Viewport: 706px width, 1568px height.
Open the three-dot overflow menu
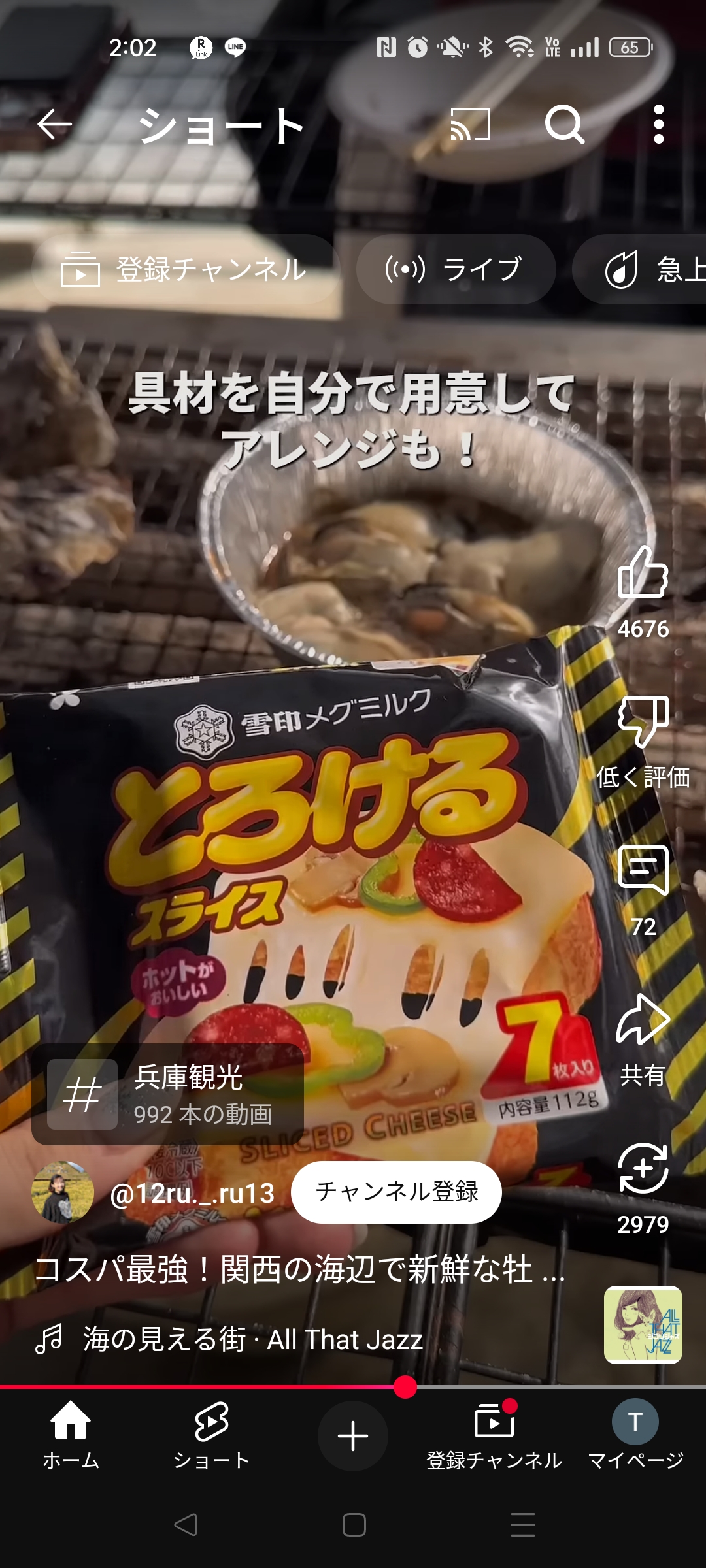point(659,124)
